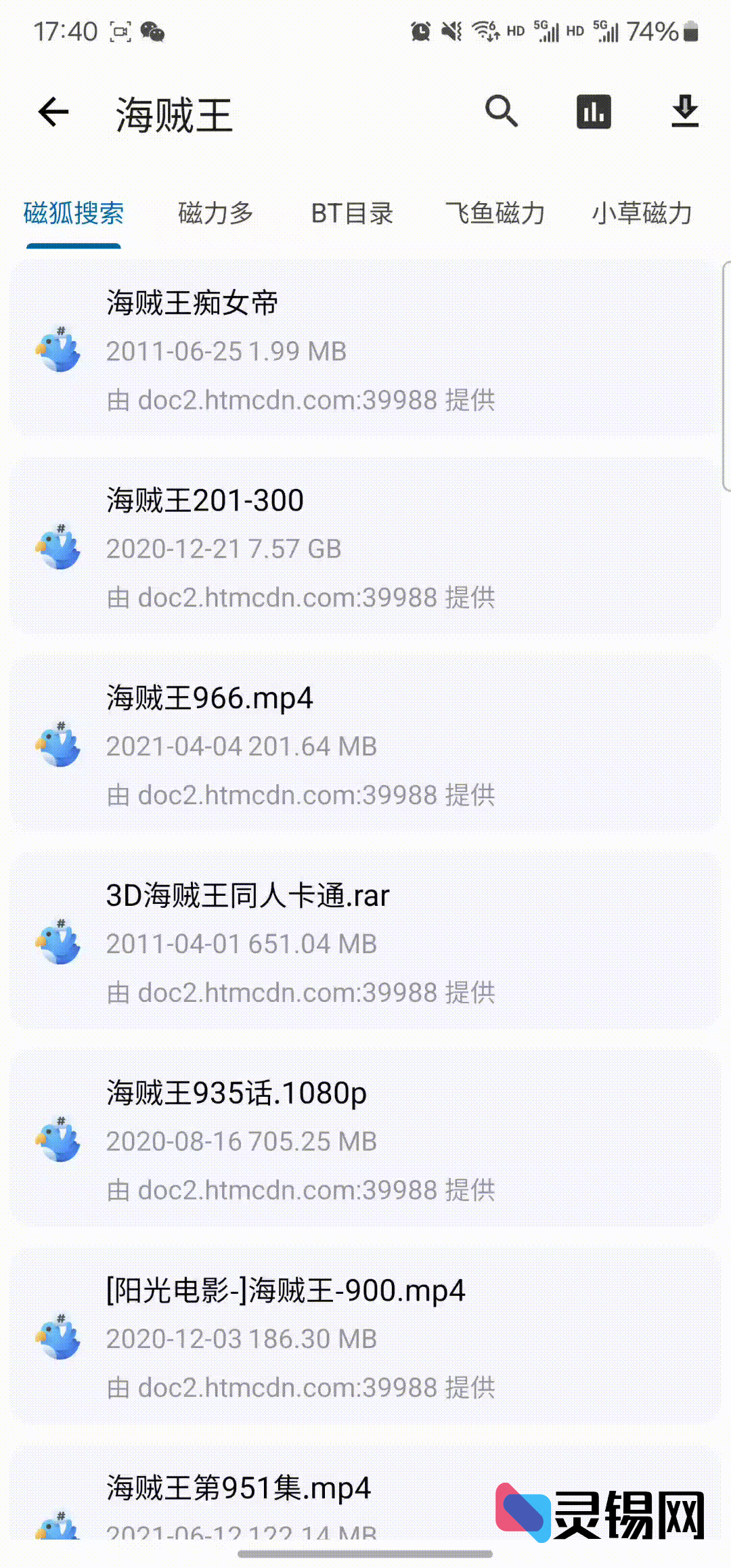Open the search icon in the toolbar
731x1568 pixels.
coord(501,112)
